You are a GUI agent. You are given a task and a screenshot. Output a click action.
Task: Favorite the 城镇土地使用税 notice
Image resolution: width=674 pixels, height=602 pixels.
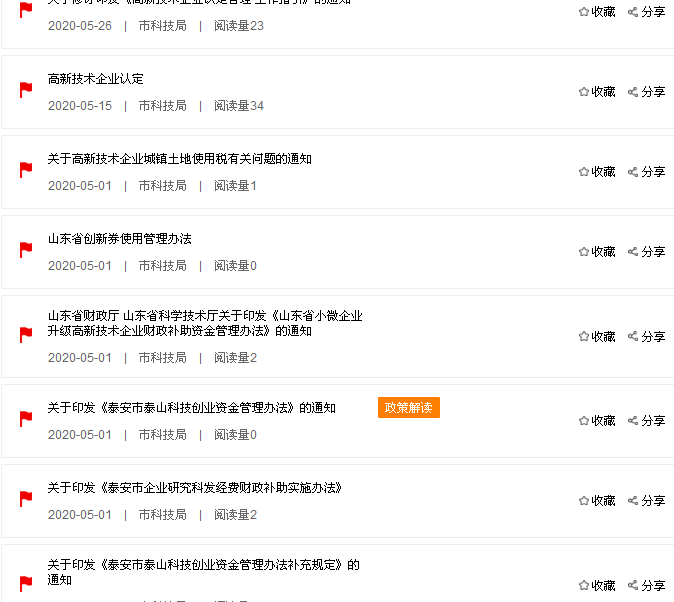coord(597,172)
